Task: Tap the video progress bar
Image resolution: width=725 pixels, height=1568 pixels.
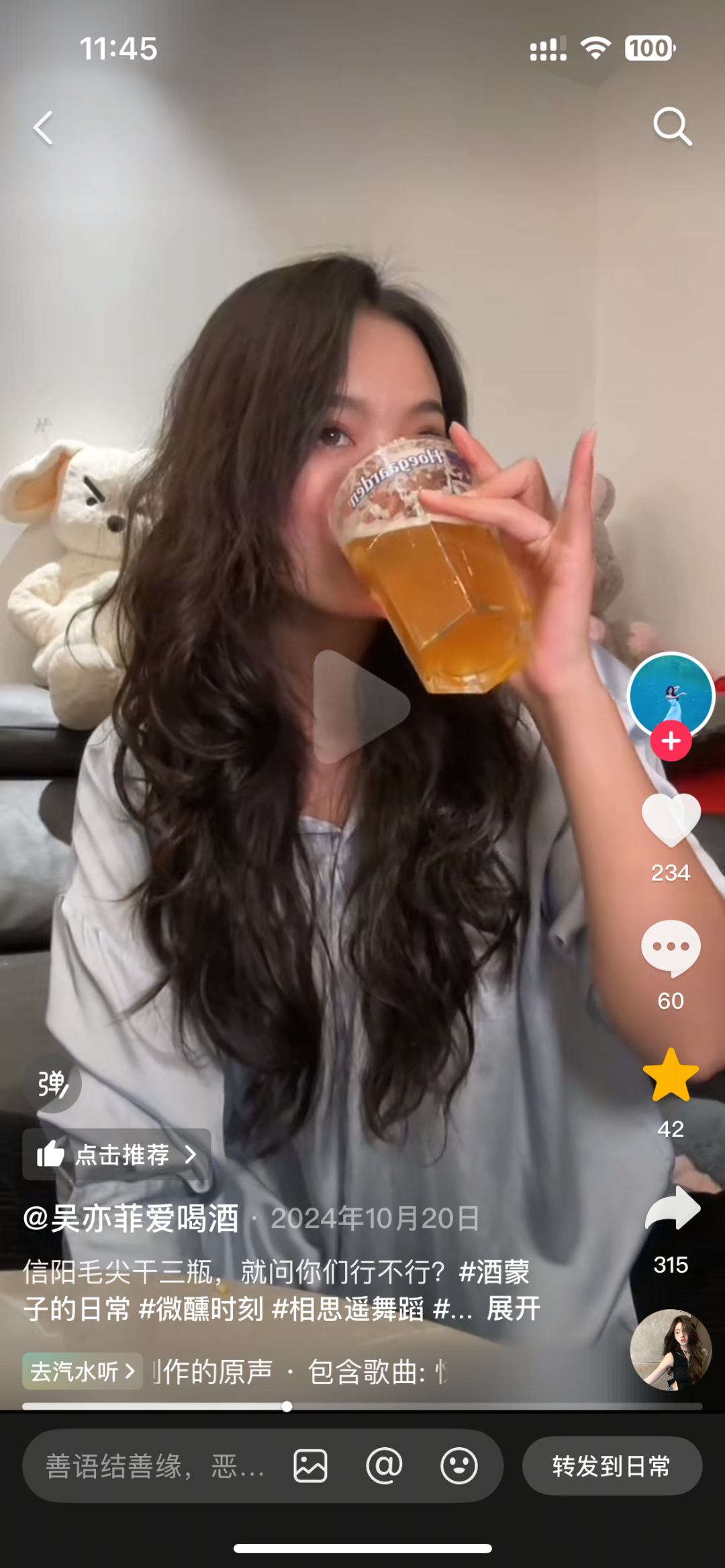Action: [362, 1406]
